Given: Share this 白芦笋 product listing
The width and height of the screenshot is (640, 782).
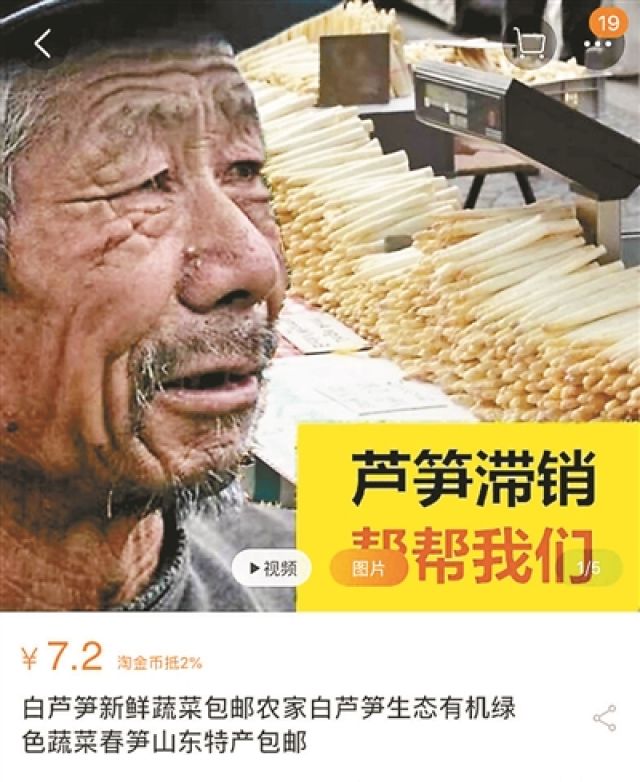Looking at the screenshot, I should 605,718.
